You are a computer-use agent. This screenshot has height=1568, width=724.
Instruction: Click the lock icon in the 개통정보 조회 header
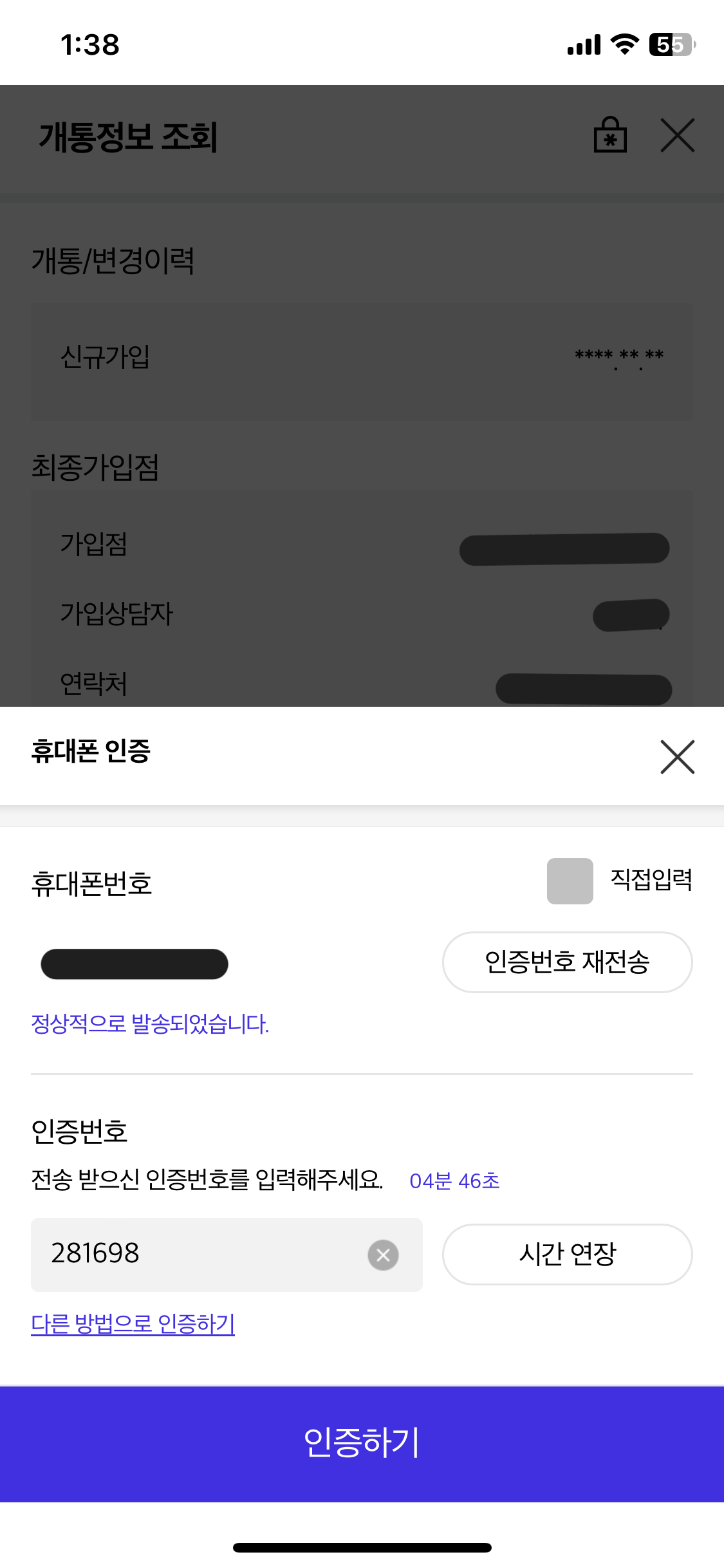point(610,135)
